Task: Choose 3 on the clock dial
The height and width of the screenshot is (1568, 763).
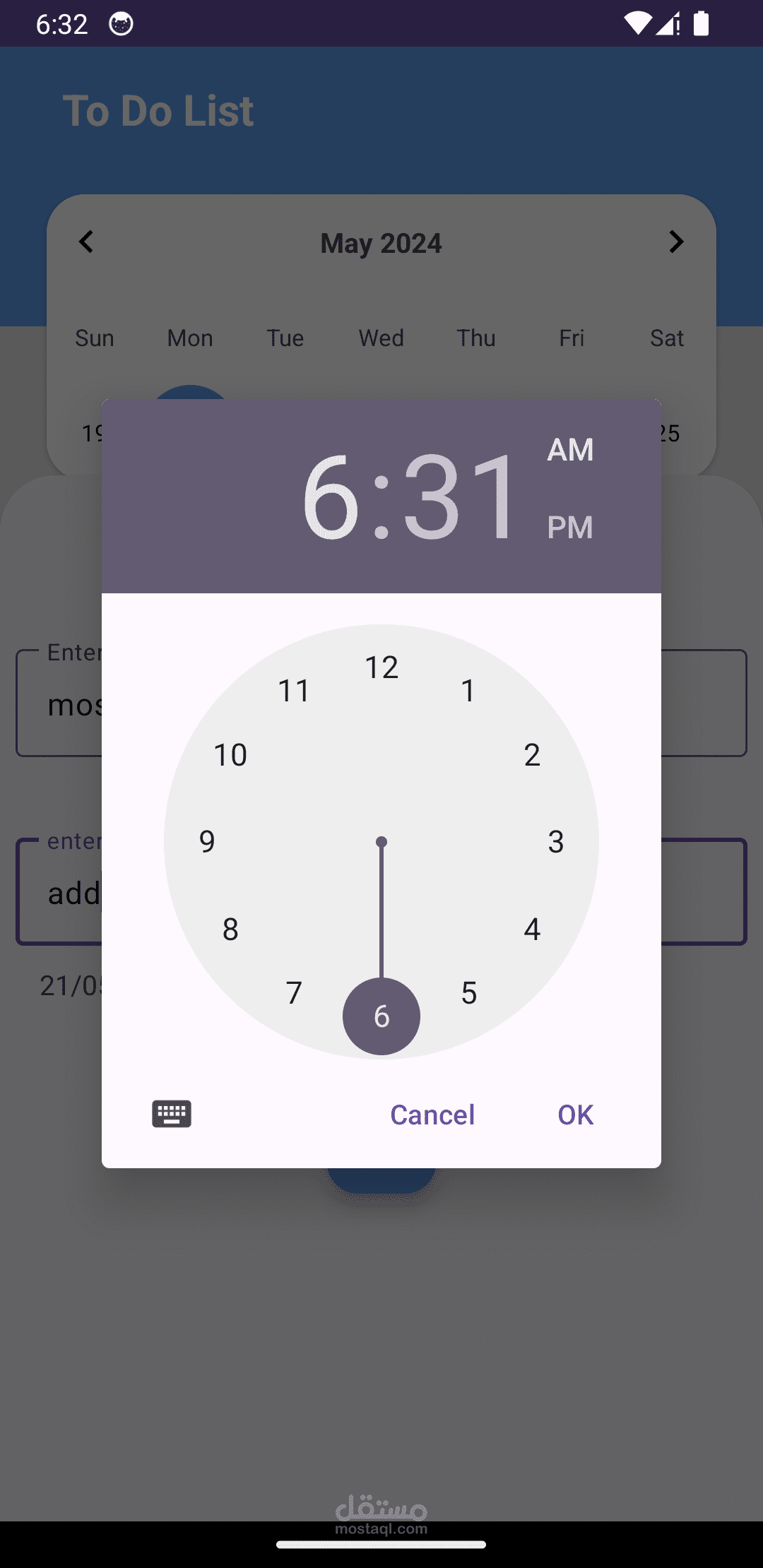Action: click(556, 842)
